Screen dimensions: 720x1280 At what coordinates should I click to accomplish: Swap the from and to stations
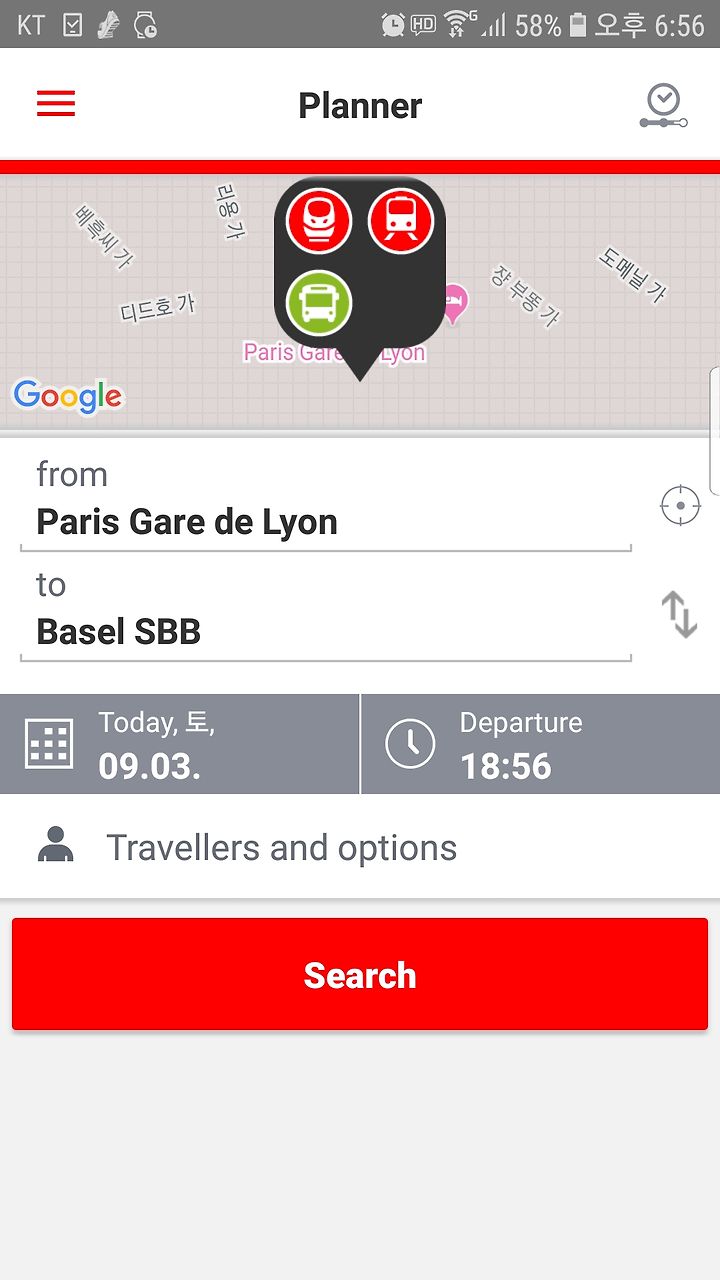[x=680, y=614]
